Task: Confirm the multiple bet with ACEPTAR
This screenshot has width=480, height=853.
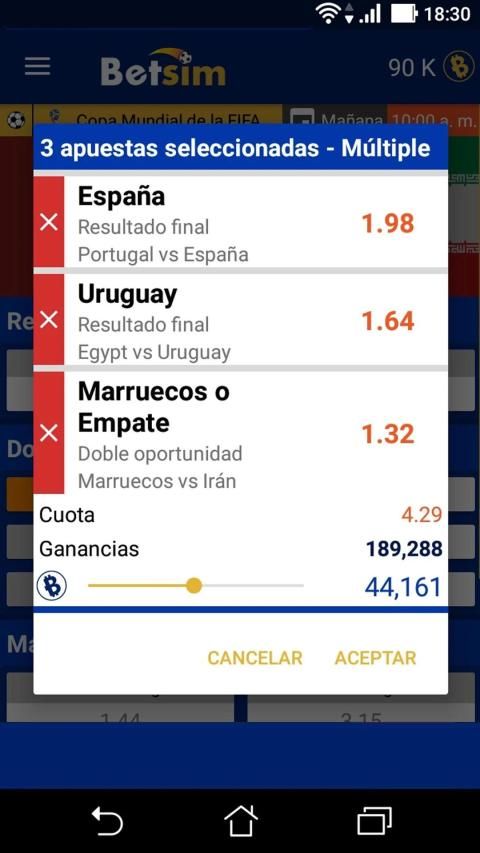Action: point(376,658)
